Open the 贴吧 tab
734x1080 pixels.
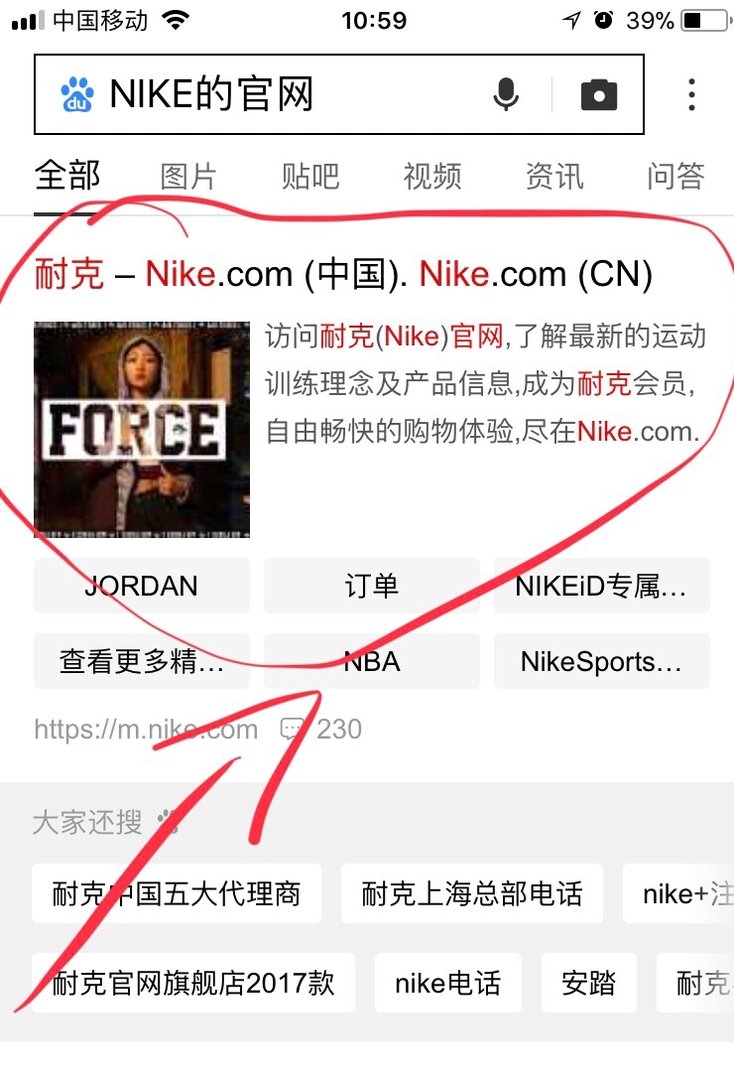pyautogui.click(x=311, y=176)
